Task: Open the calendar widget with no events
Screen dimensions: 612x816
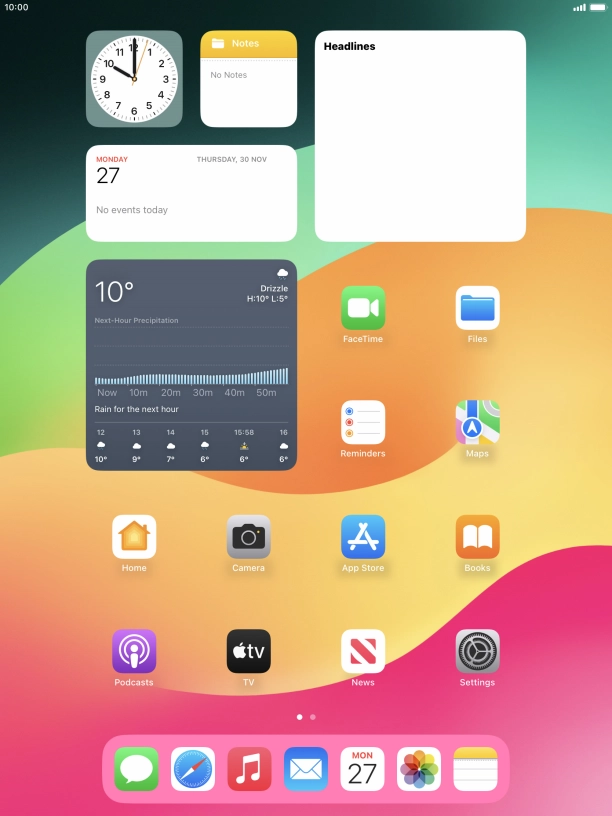Action: [191, 194]
